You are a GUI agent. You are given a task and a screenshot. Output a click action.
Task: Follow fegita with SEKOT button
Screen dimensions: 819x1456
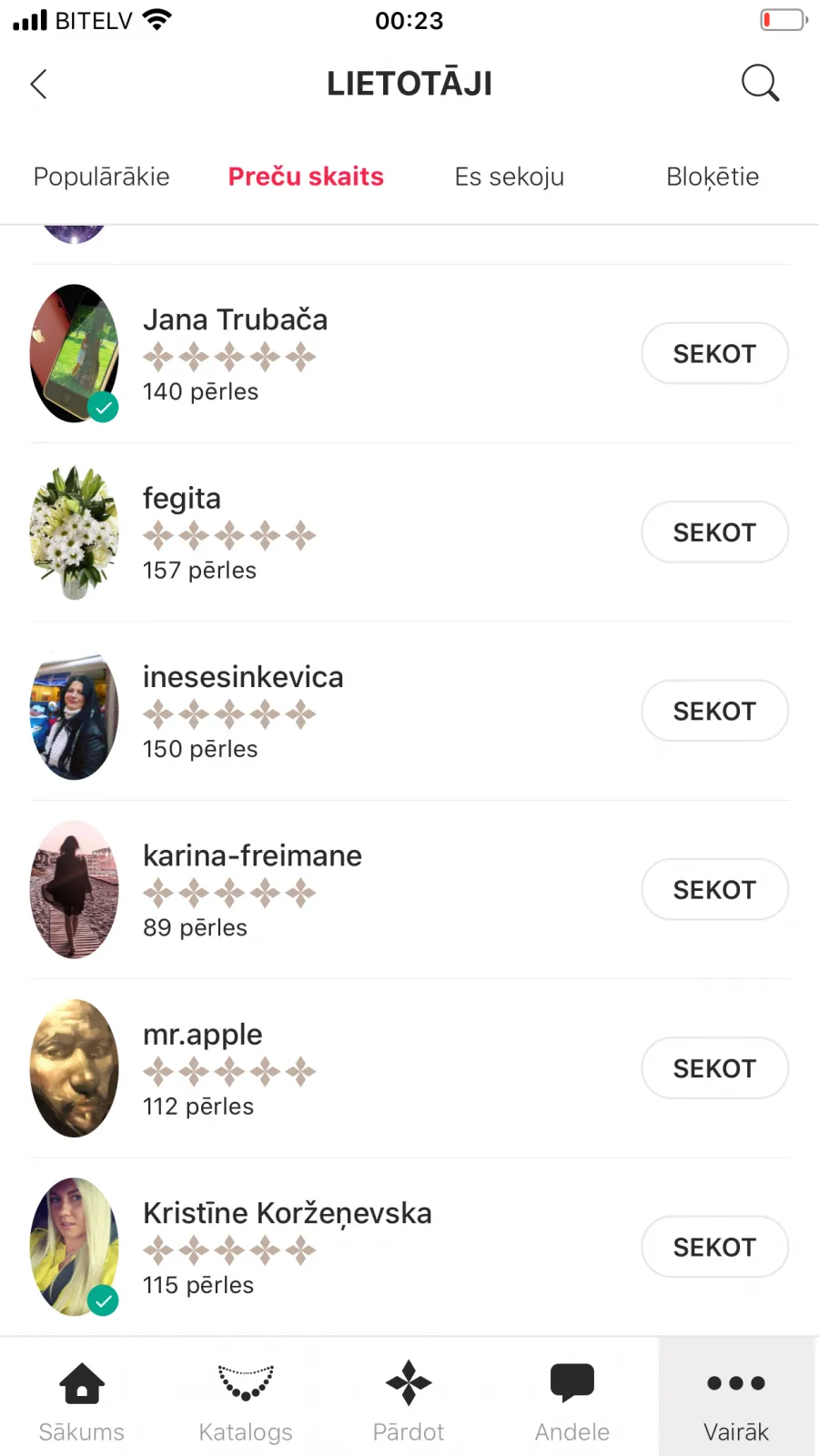tap(714, 531)
